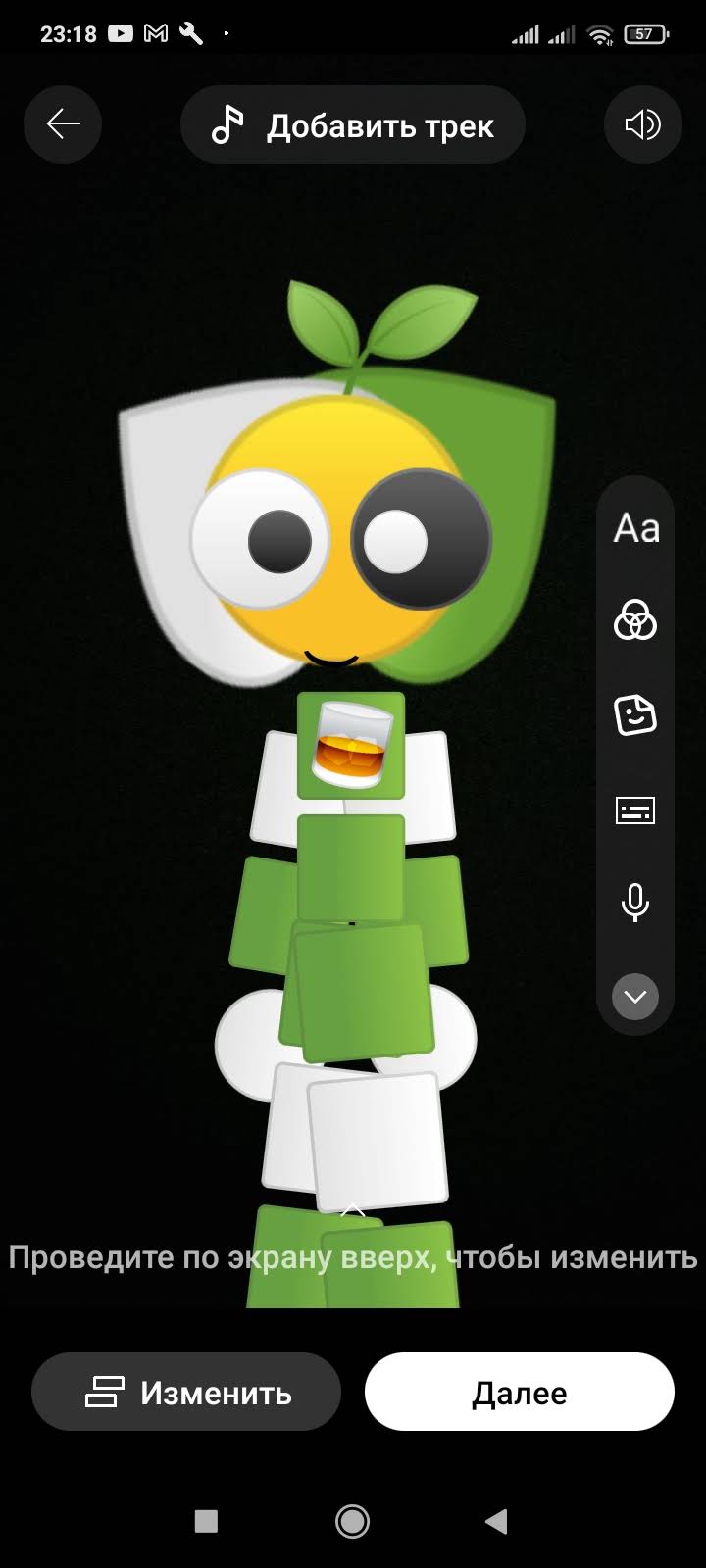Screen dimensions: 706x1568
Task: Go to the home screen via circle button
Action: (352, 1521)
